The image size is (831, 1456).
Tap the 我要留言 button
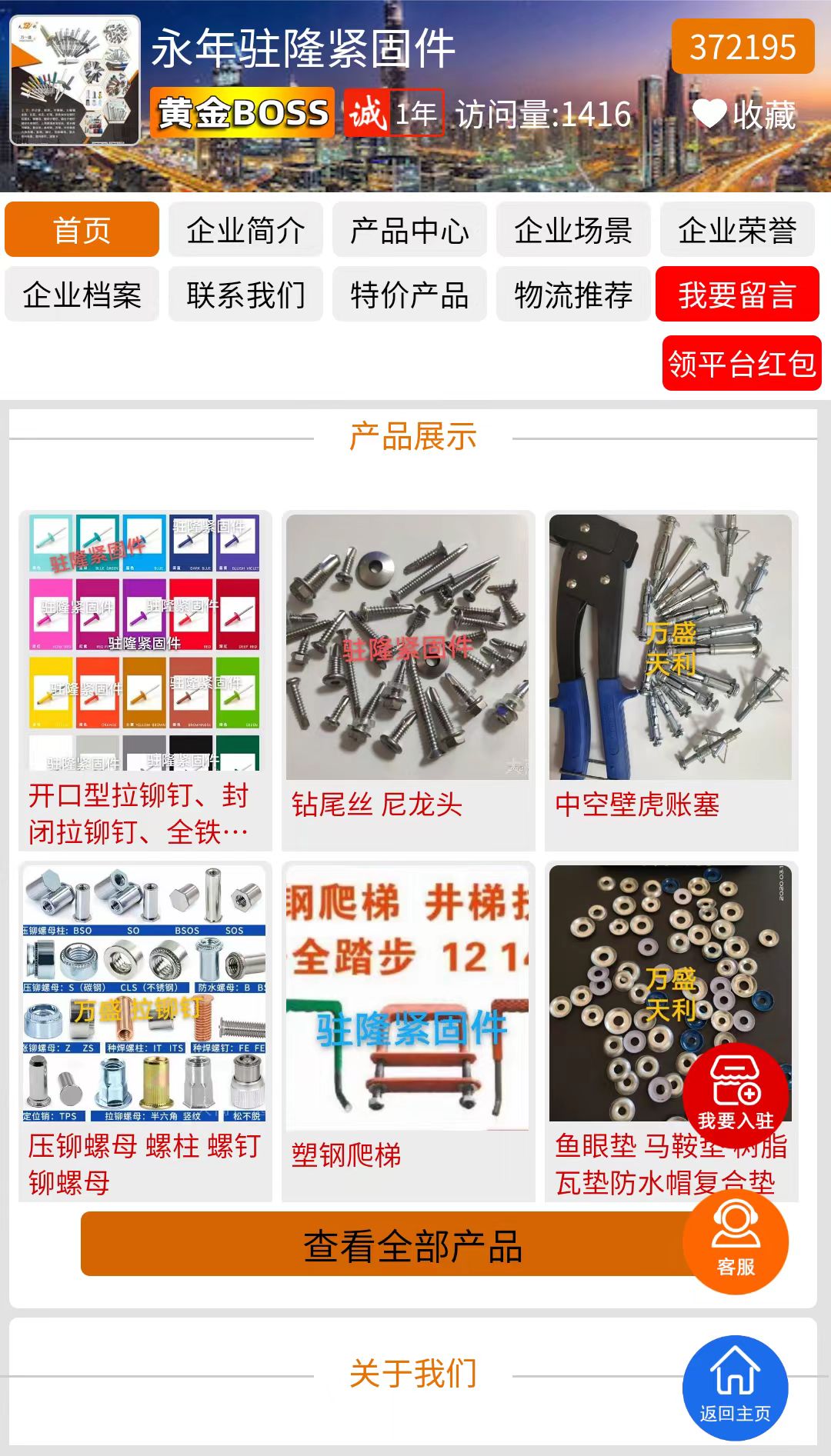coord(737,295)
